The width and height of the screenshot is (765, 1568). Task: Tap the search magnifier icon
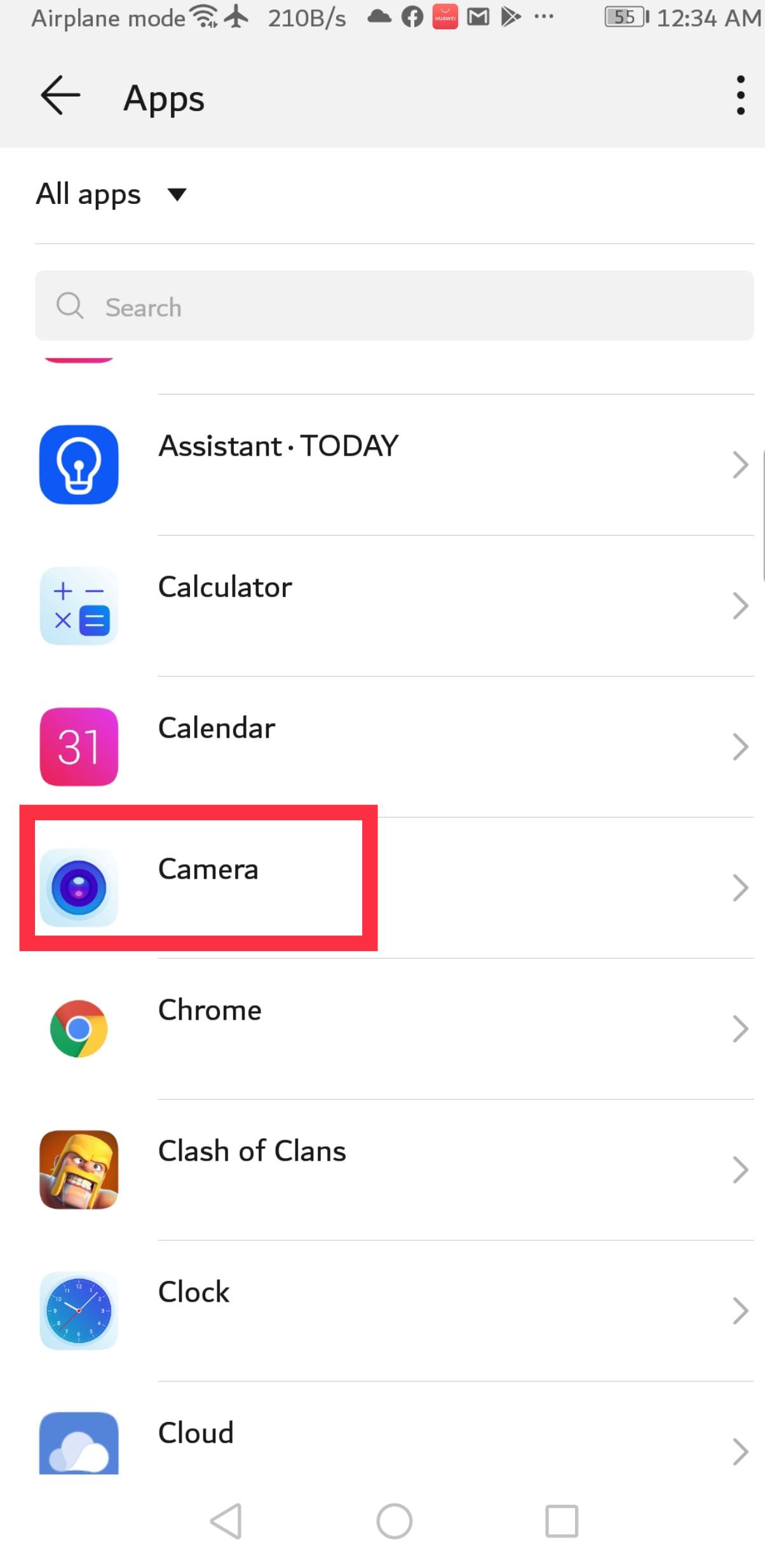click(69, 306)
